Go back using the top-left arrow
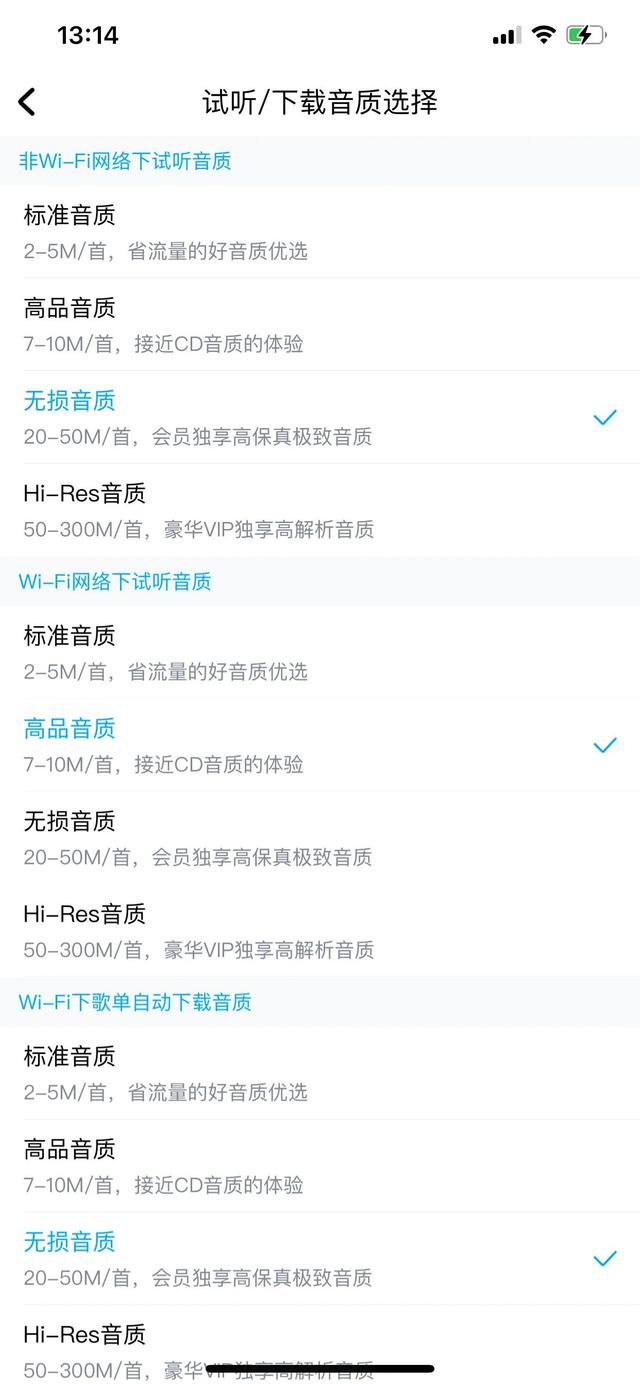Image resolution: width=640 pixels, height=1385 pixels. 27,101
